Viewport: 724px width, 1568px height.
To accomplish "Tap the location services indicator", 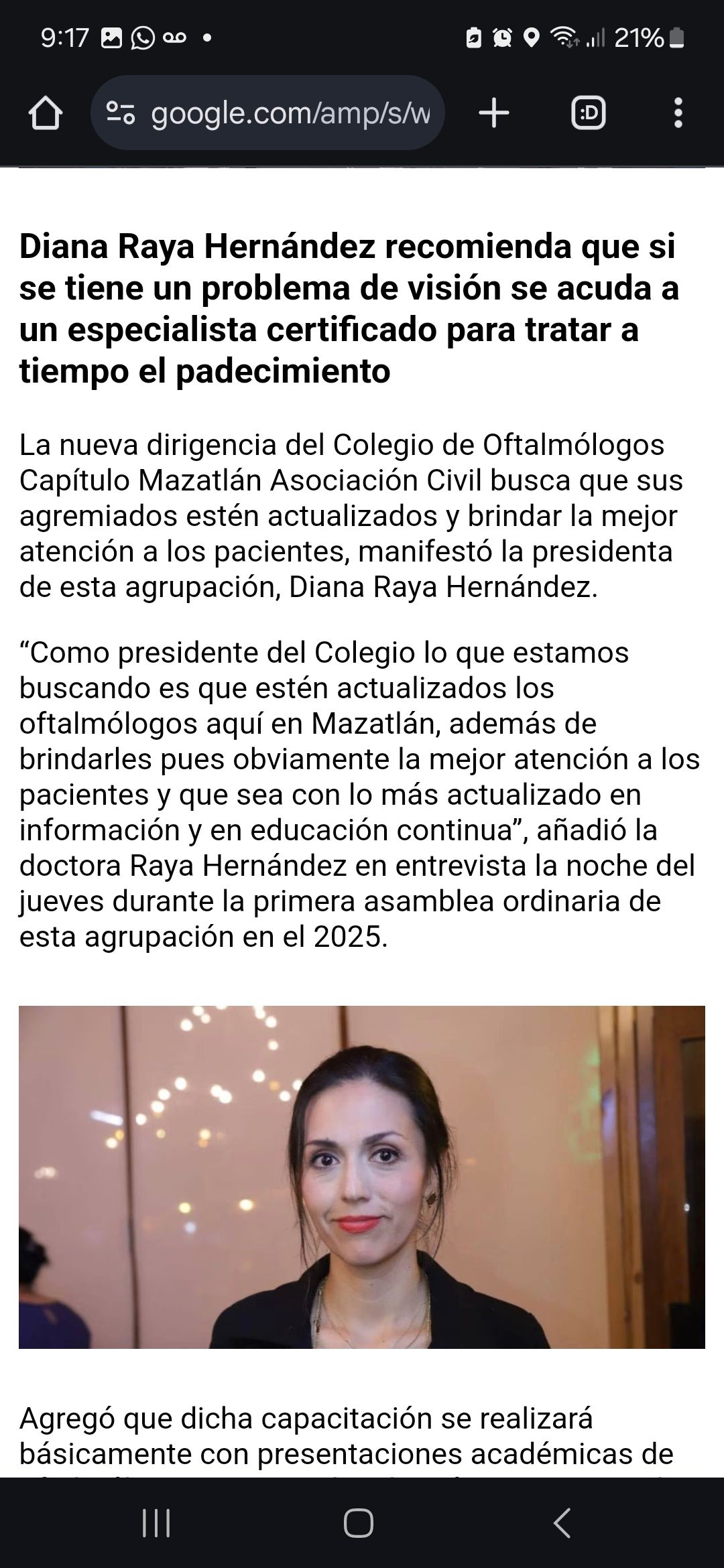I will [533, 38].
